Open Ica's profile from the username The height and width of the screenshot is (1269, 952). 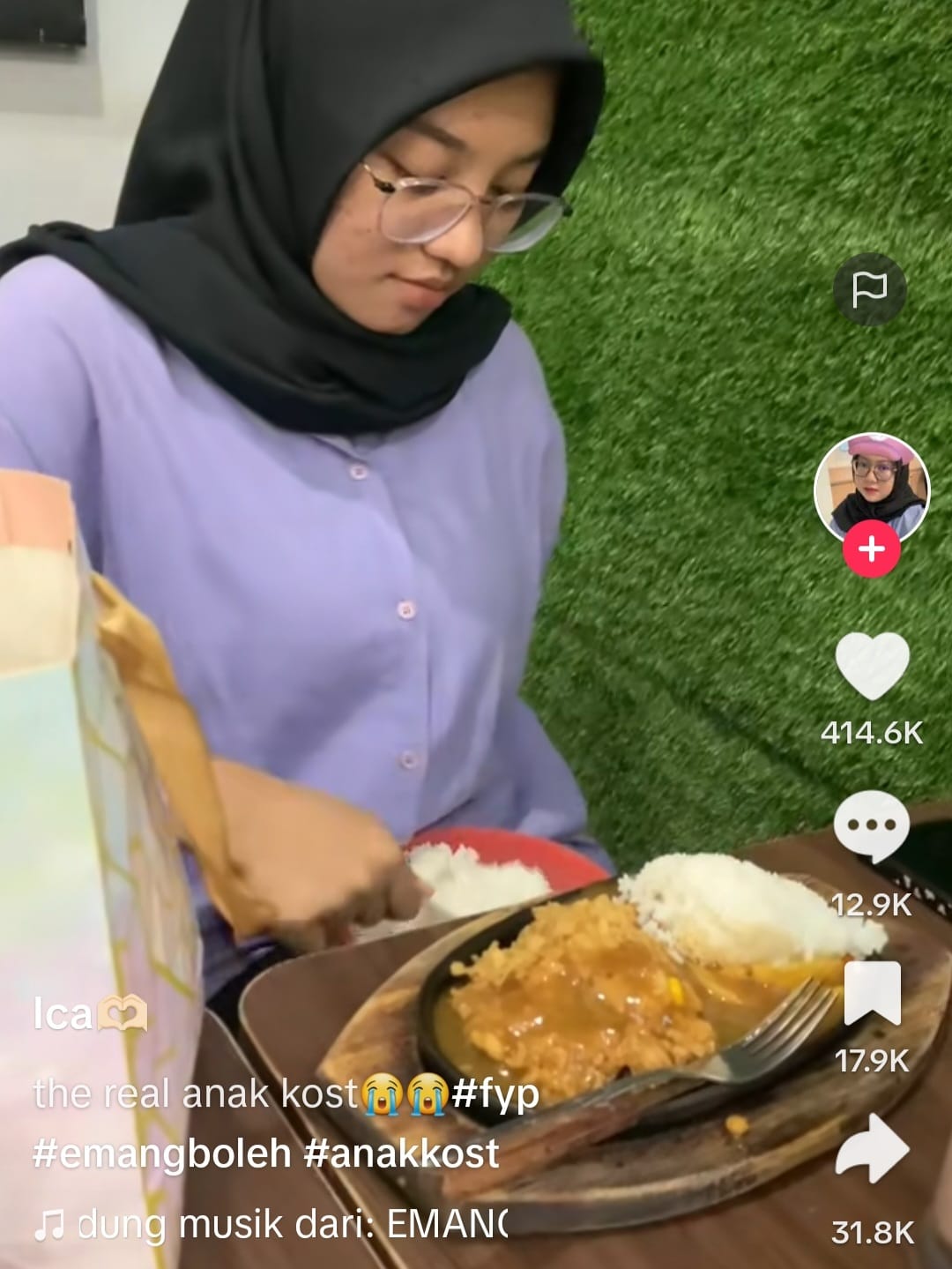63,1014
